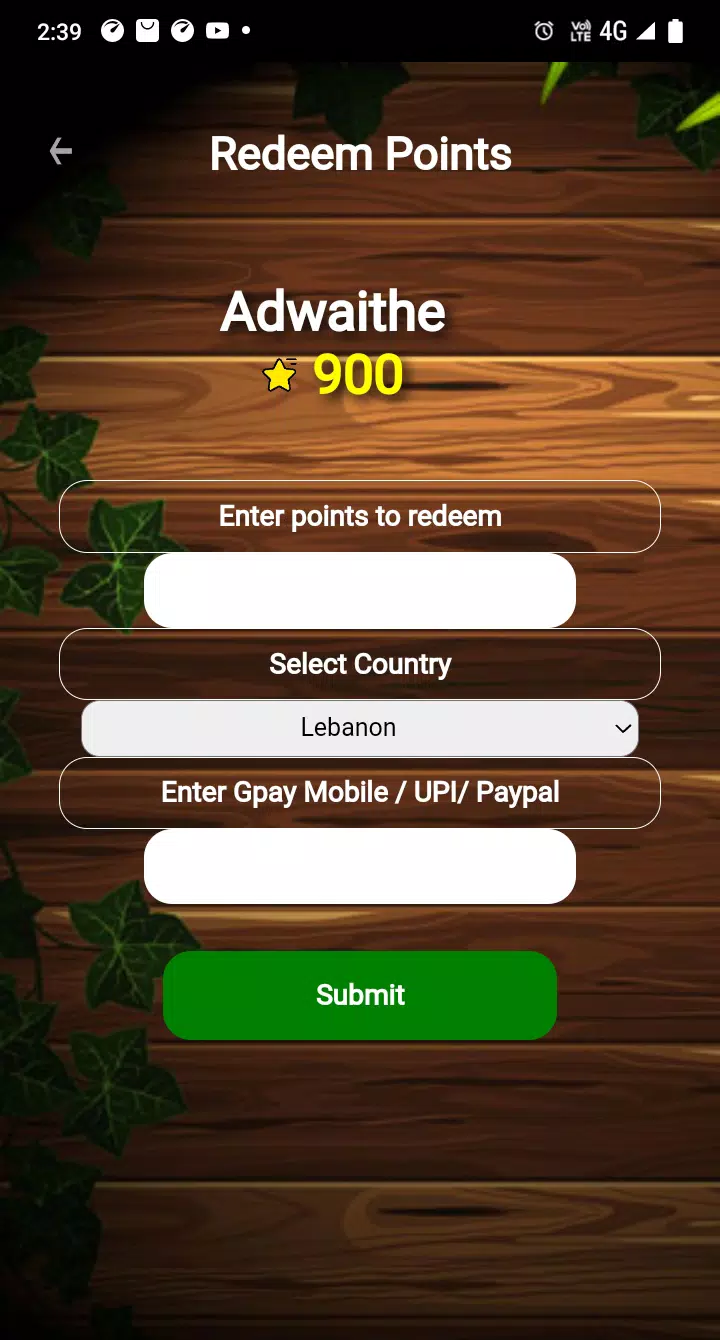
Task: Tap the points to redeem input field
Action: coord(360,591)
